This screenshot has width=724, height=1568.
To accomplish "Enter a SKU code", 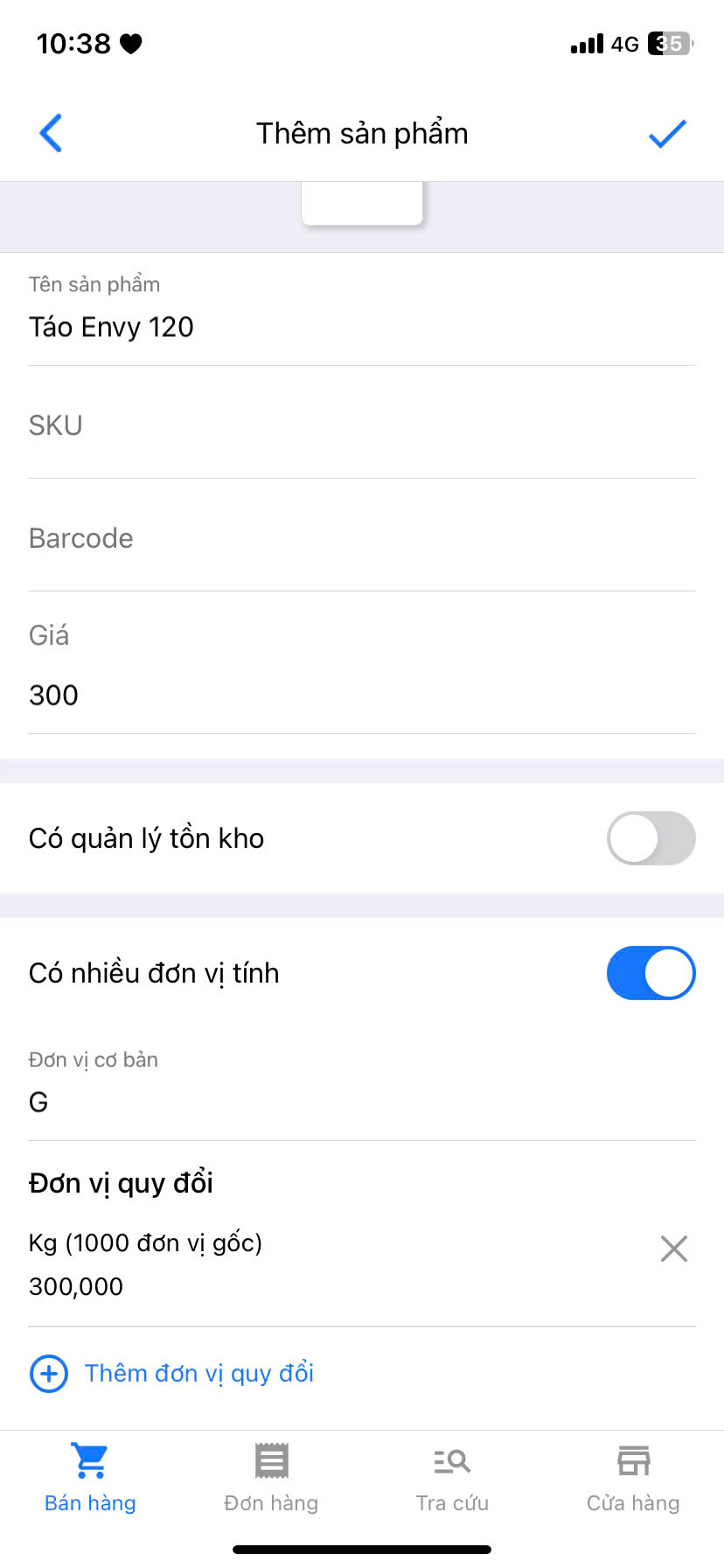I will 361,425.
